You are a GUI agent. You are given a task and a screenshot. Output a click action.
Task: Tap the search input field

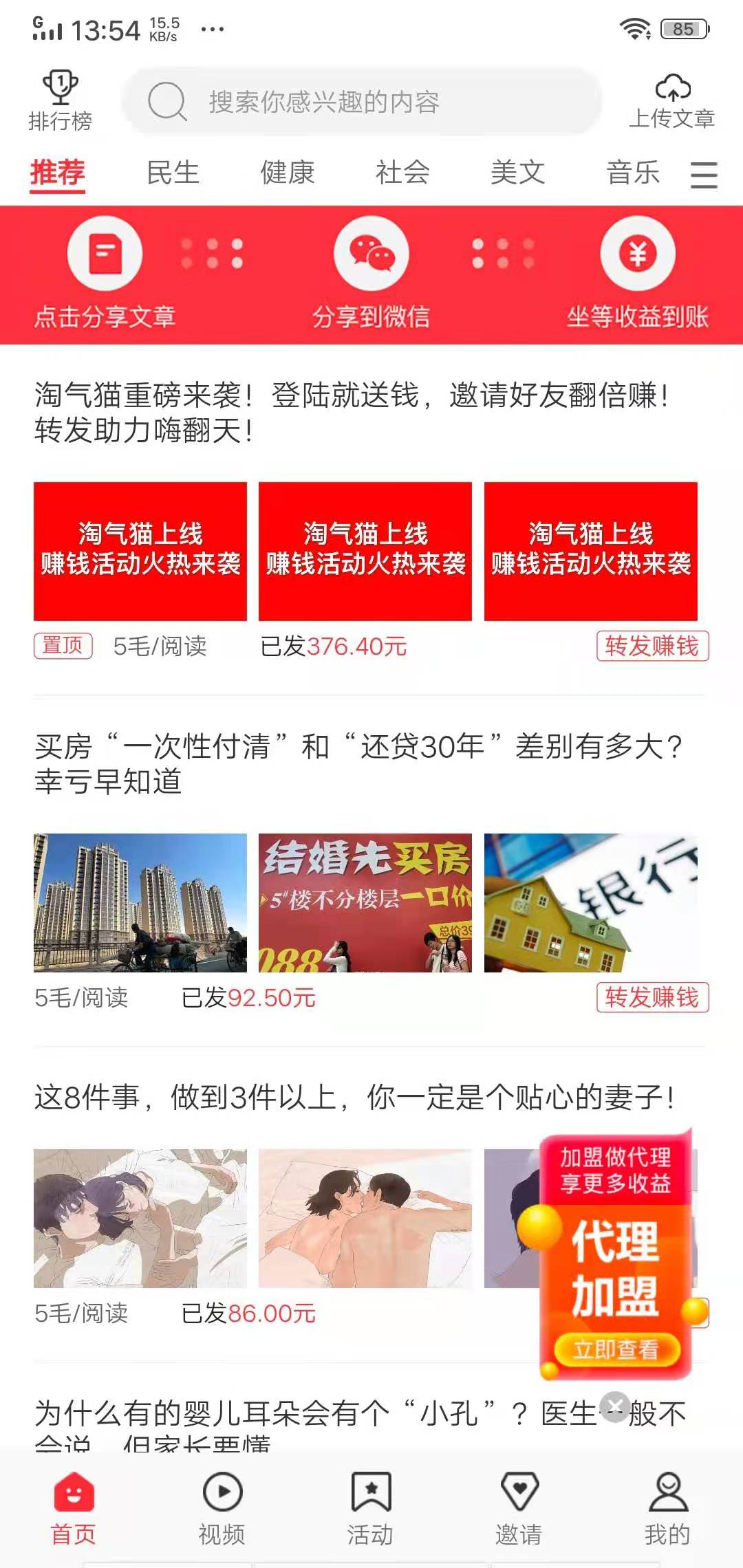pos(365,102)
